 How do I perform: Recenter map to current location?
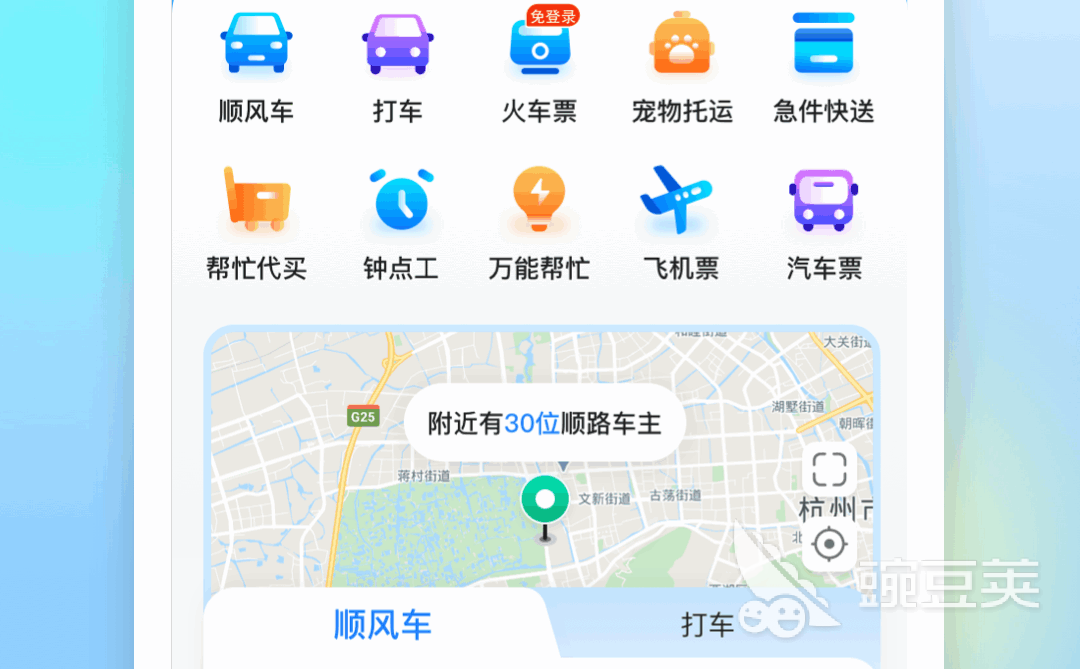(x=829, y=545)
